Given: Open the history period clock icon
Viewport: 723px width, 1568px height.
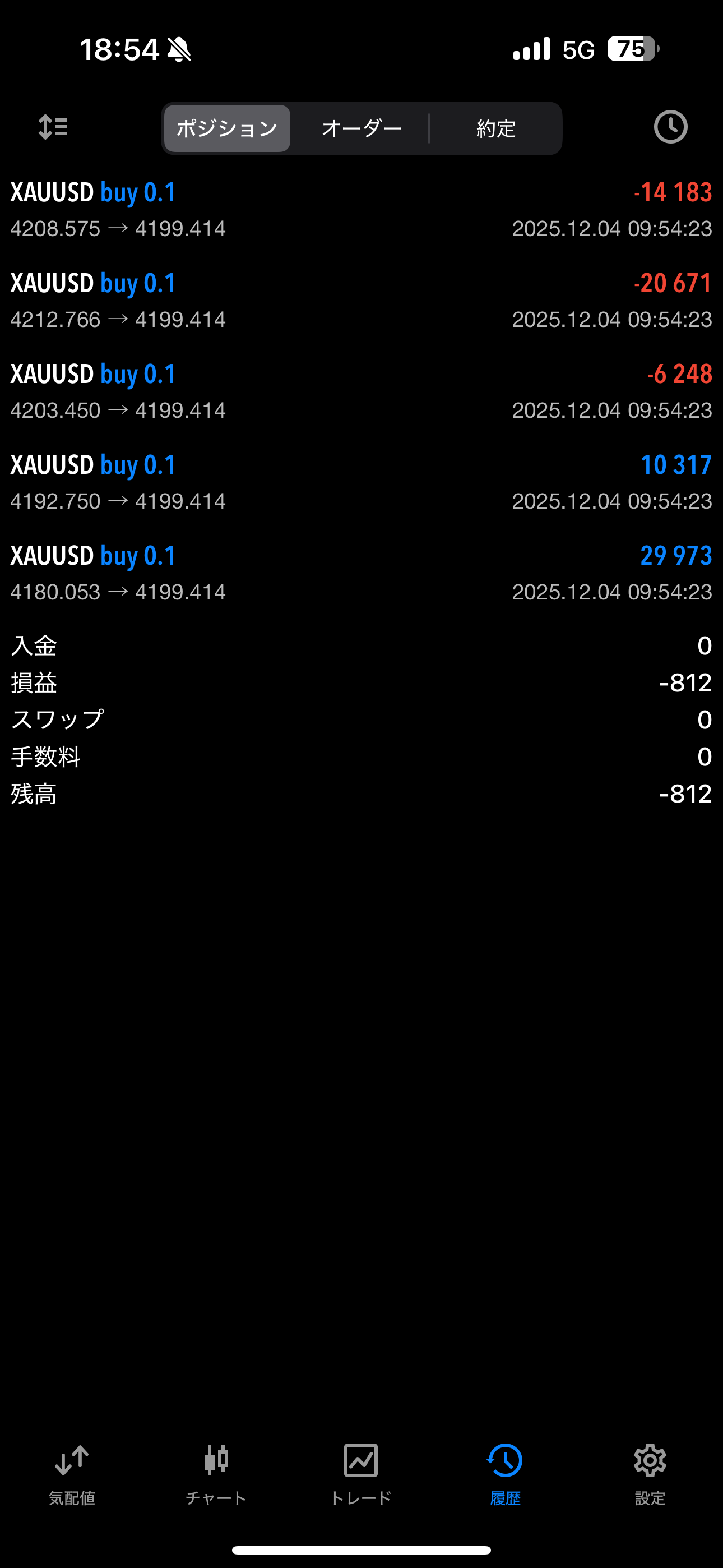Looking at the screenshot, I should 670,127.
